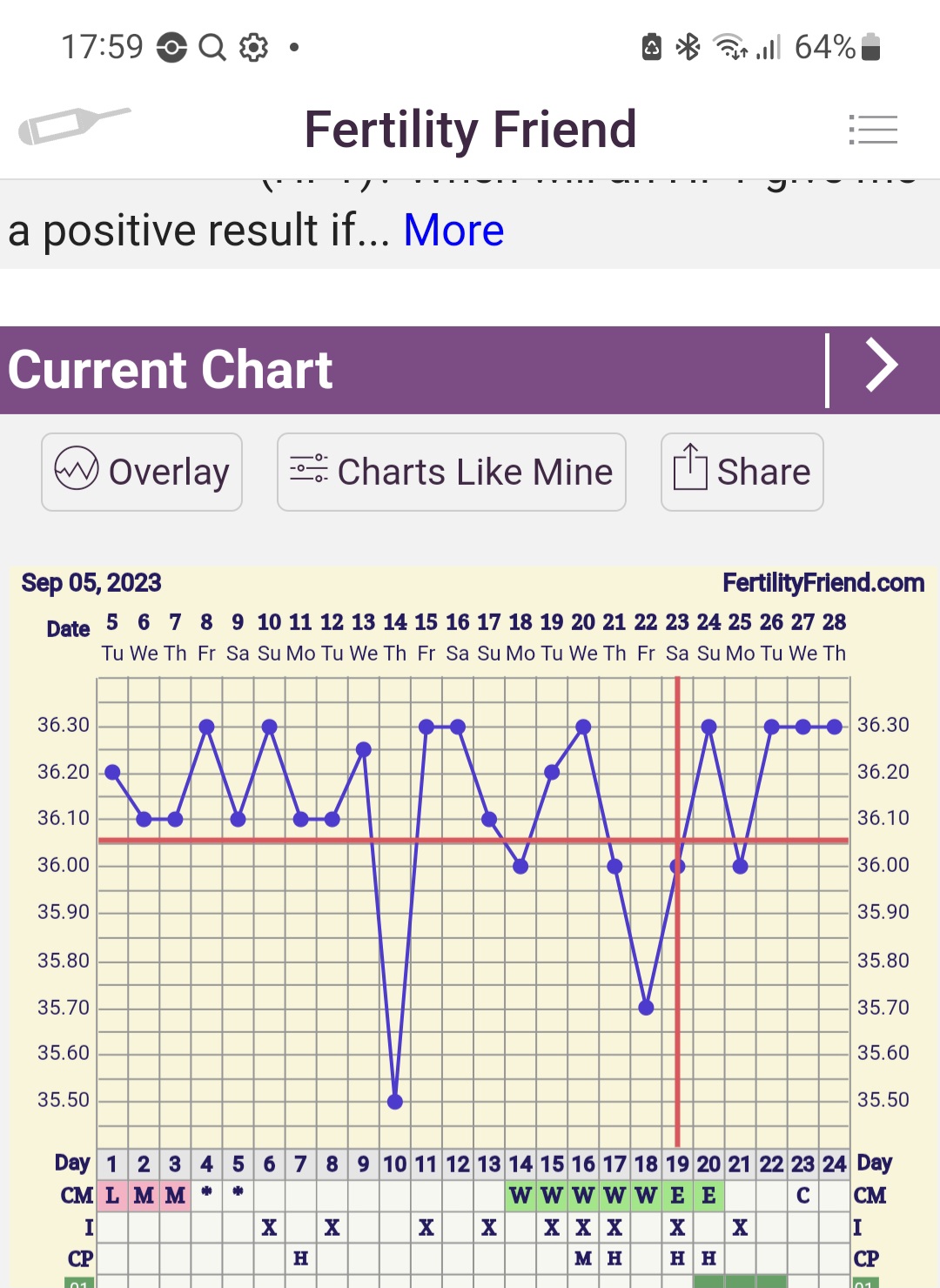
Task: Toggle the intercourse X mark on day 6
Action: (x=269, y=1227)
